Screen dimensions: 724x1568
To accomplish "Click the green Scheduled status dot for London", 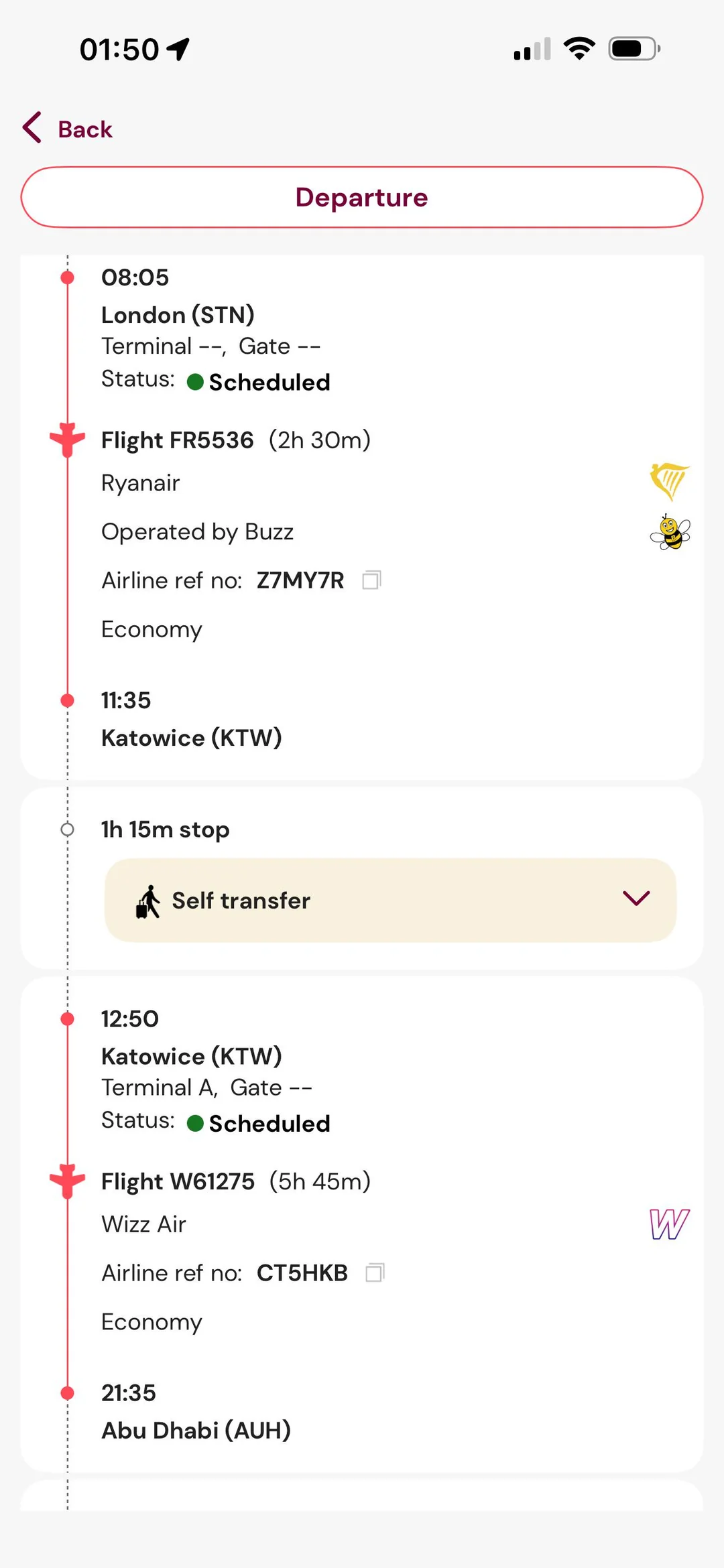I will click(195, 382).
